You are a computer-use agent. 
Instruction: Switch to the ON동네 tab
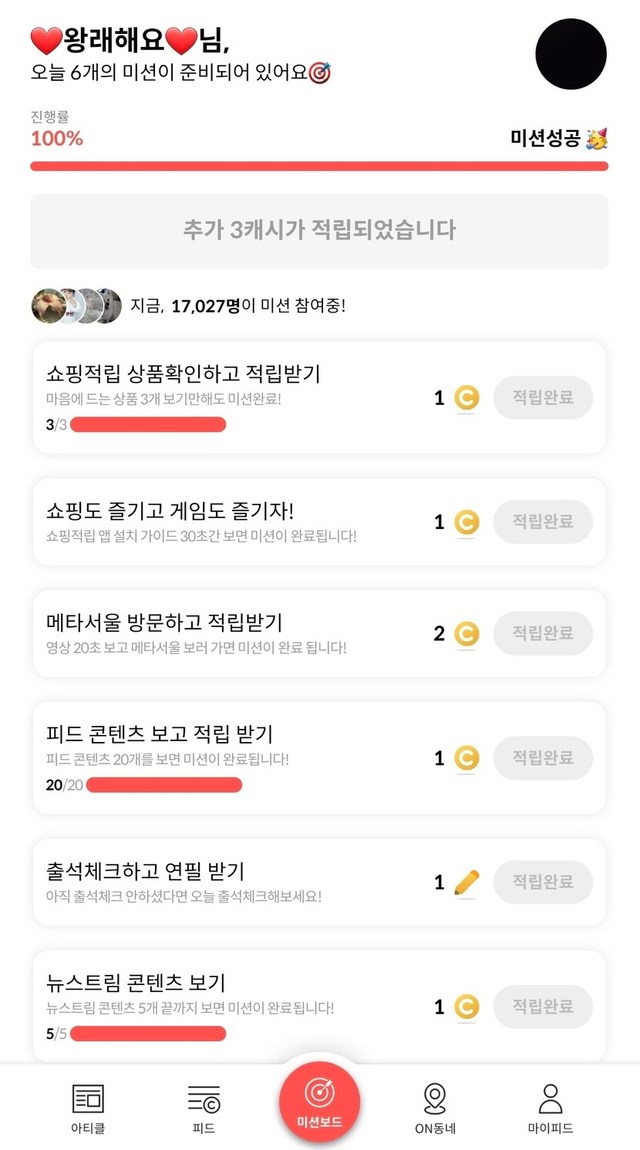pyautogui.click(x=435, y=1107)
